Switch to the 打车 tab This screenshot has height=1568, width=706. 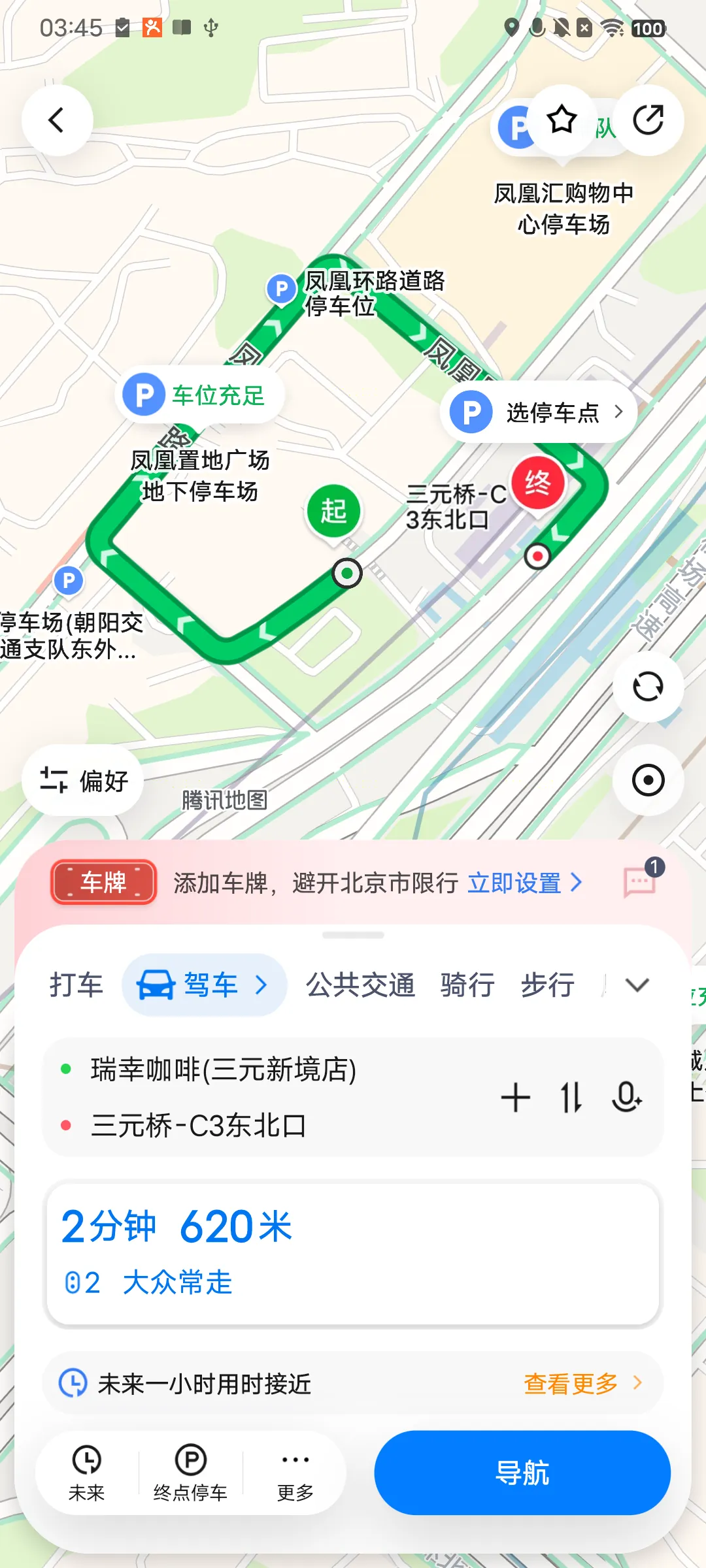coord(76,985)
